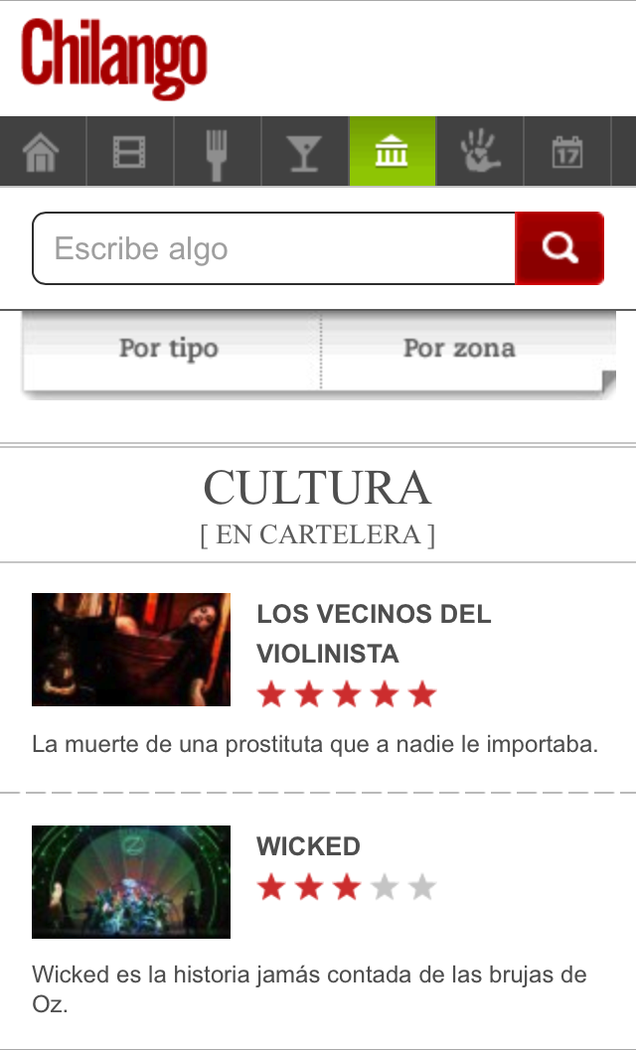Open the 'Wicked' show listing

[x=308, y=846]
